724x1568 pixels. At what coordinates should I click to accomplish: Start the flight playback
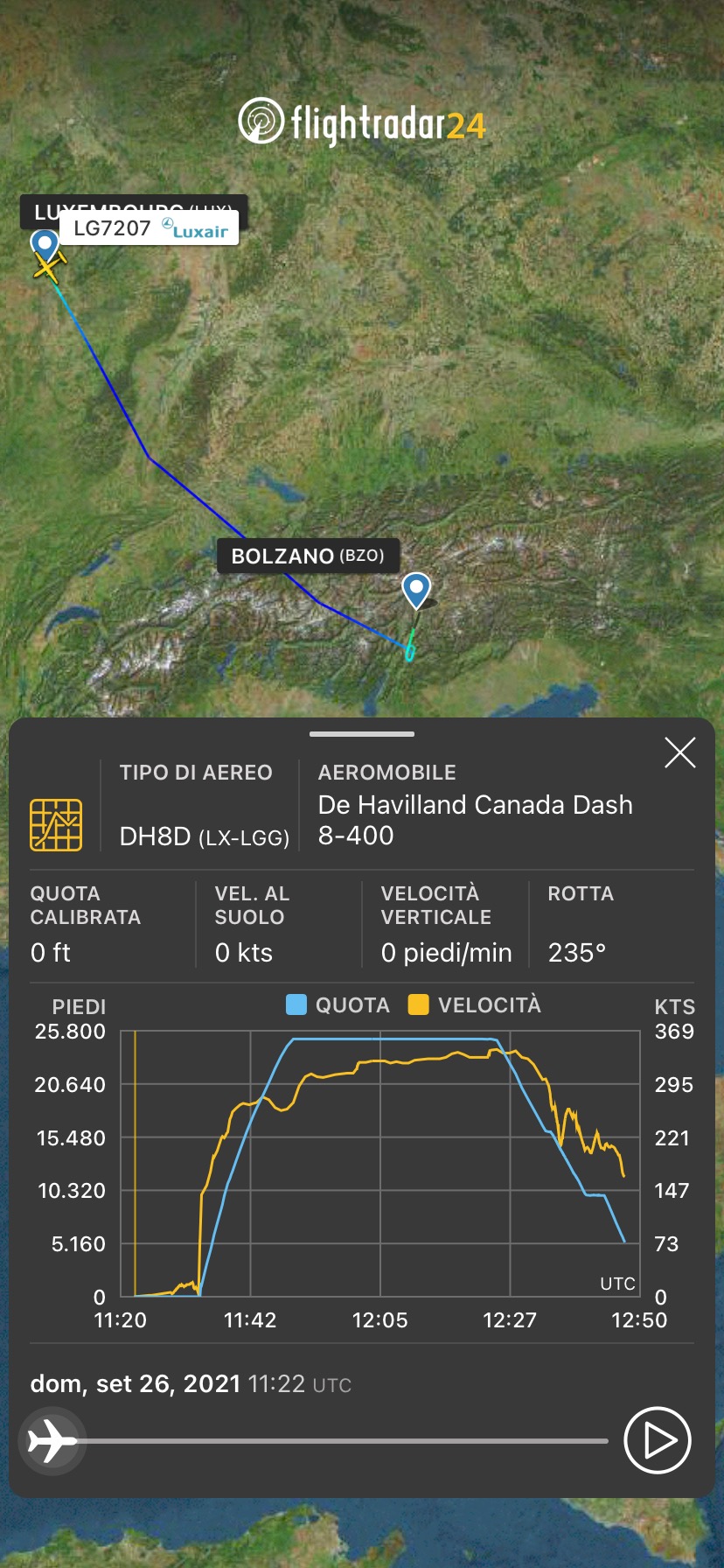click(658, 1440)
